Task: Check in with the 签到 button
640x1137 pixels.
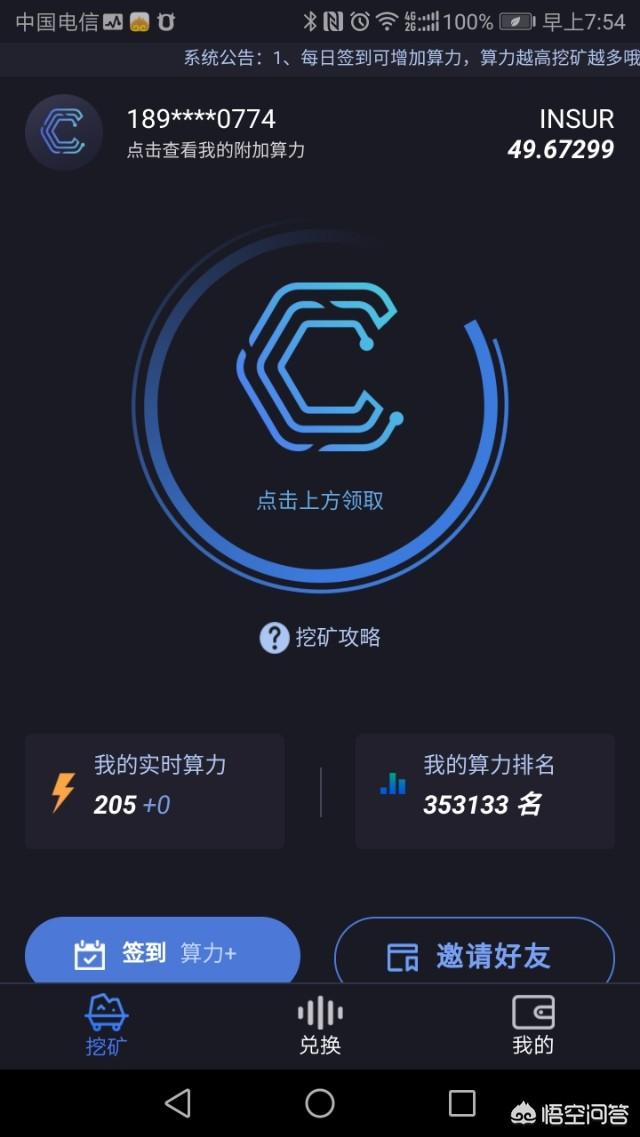Action: tap(162, 953)
